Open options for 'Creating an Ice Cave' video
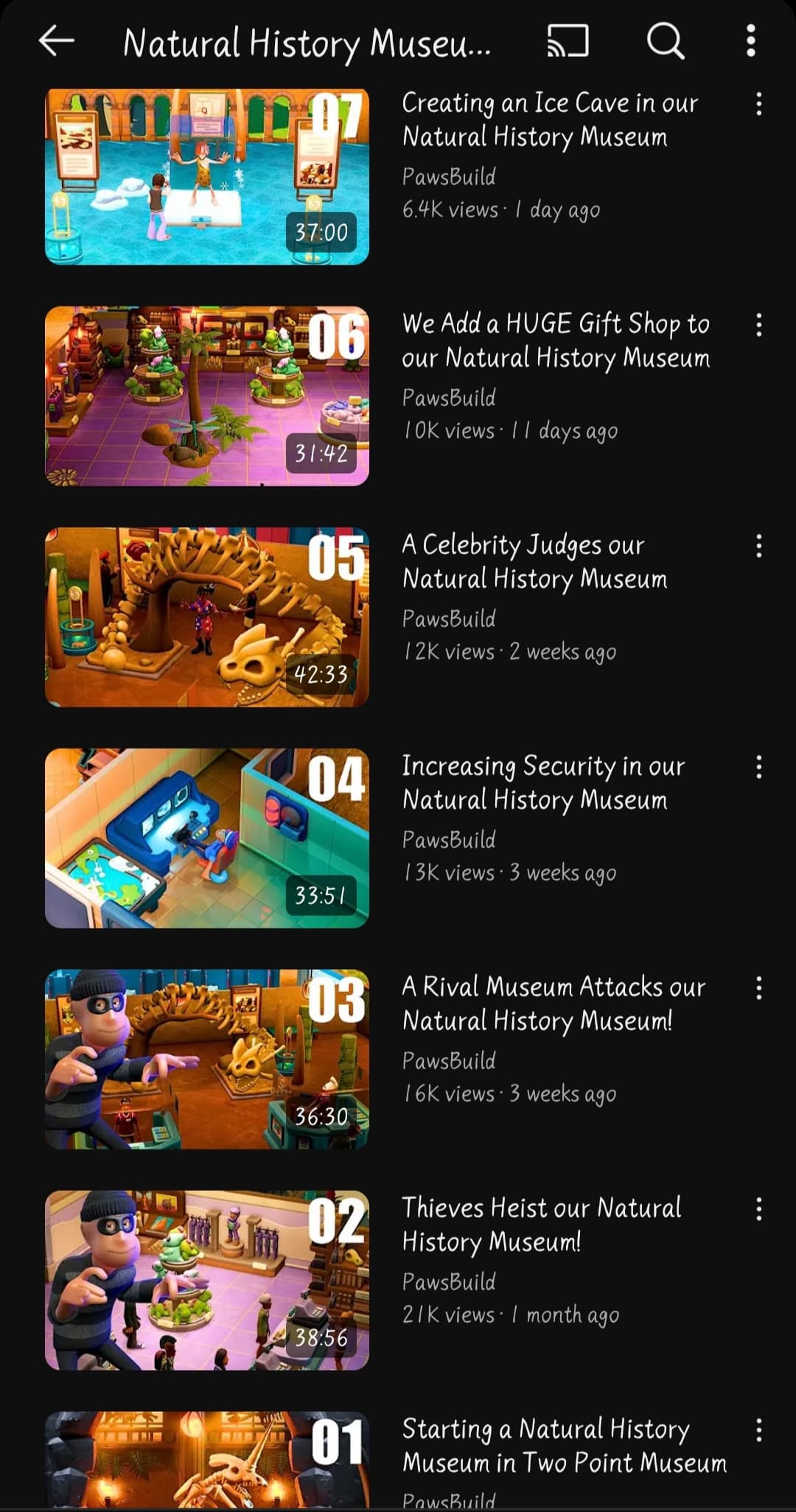The height and width of the screenshot is (1512, 796). click(758, 104)
